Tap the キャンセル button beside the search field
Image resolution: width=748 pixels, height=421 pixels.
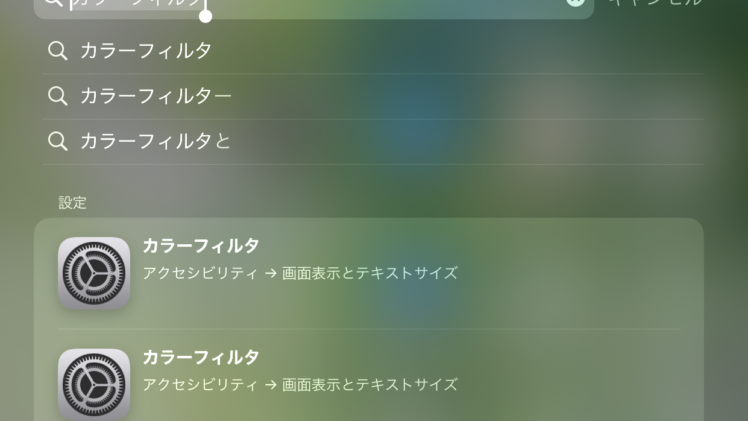tap(656, 4)
